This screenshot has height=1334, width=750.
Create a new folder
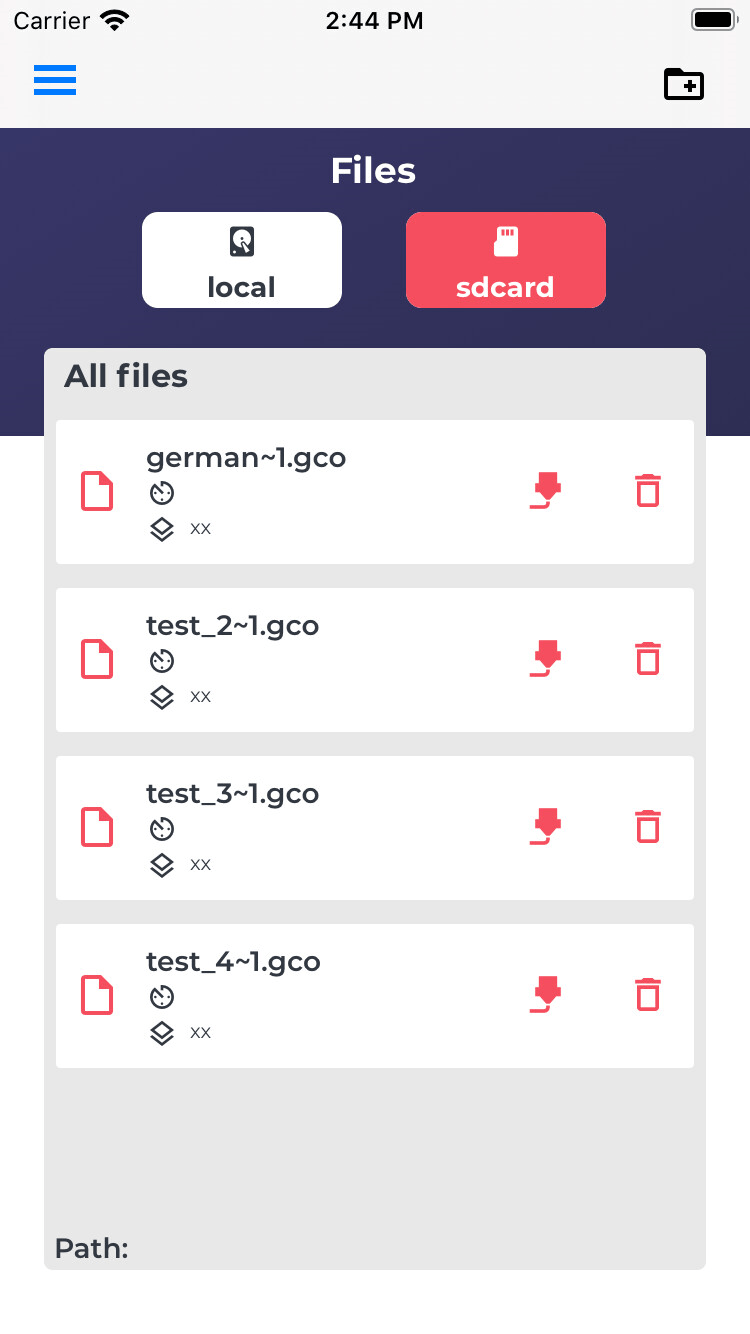click(x=684, y=84)
